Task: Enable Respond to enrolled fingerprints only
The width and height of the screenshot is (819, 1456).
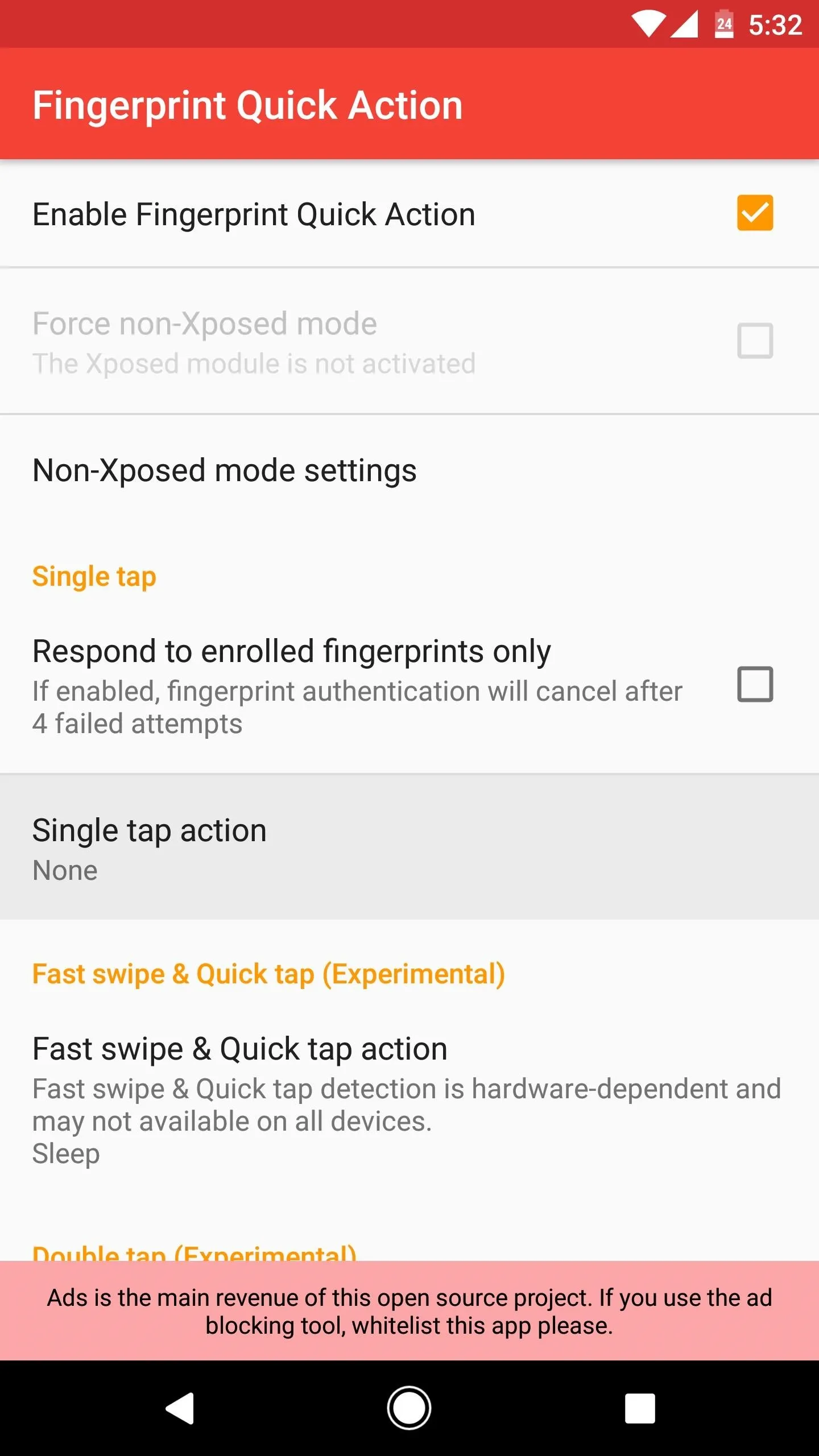Action: click(755, 684)
